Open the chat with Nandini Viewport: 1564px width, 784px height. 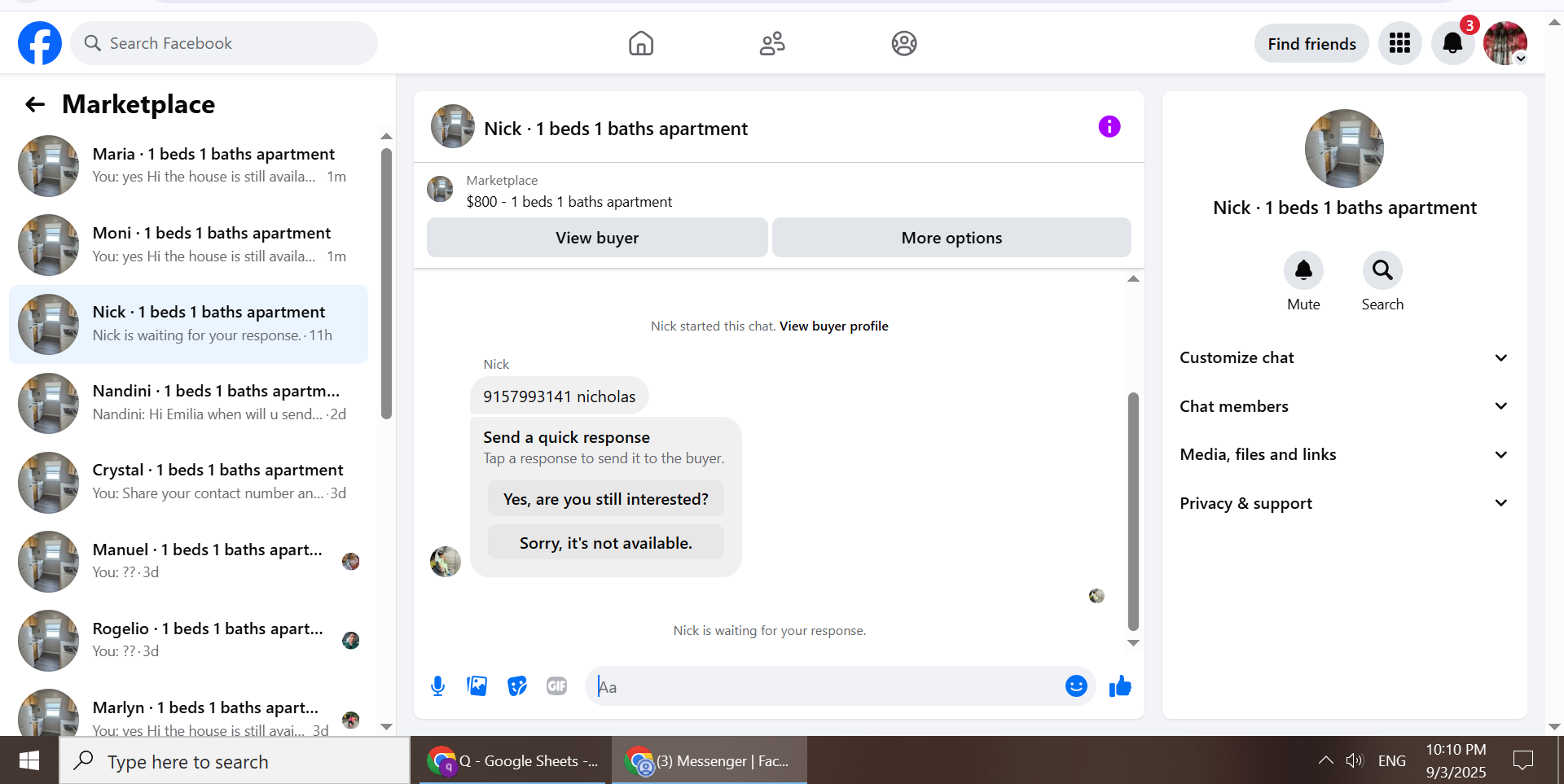coord(189,402)
